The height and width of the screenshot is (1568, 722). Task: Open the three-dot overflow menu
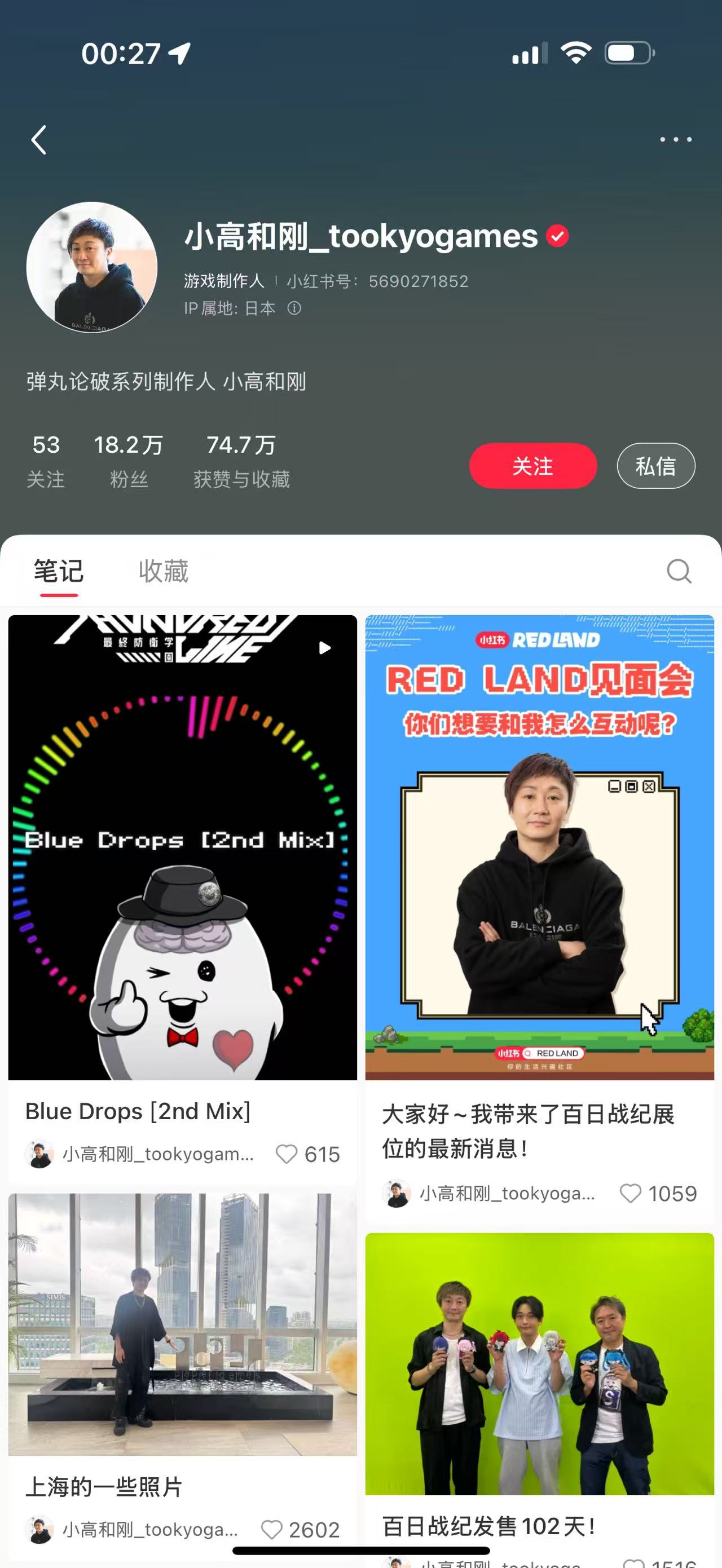coord(676,140)
